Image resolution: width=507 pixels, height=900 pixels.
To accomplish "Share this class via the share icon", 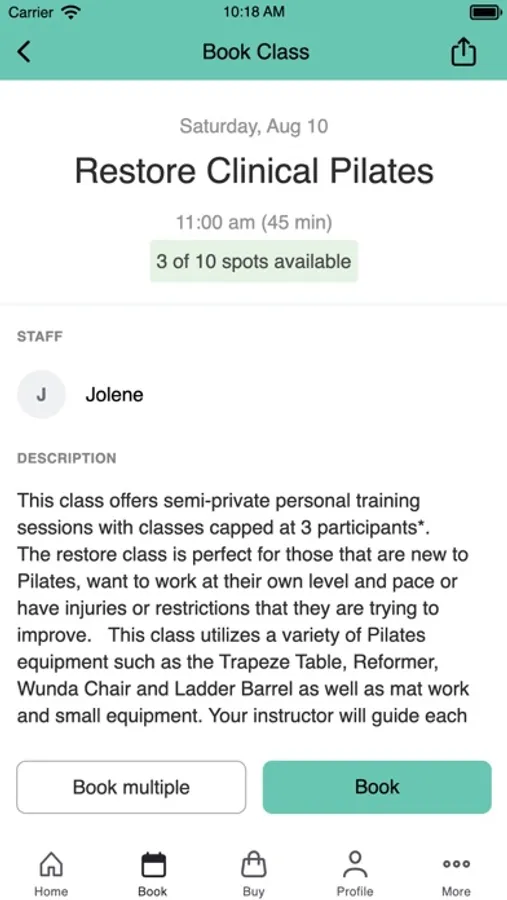I will point(463,52).
